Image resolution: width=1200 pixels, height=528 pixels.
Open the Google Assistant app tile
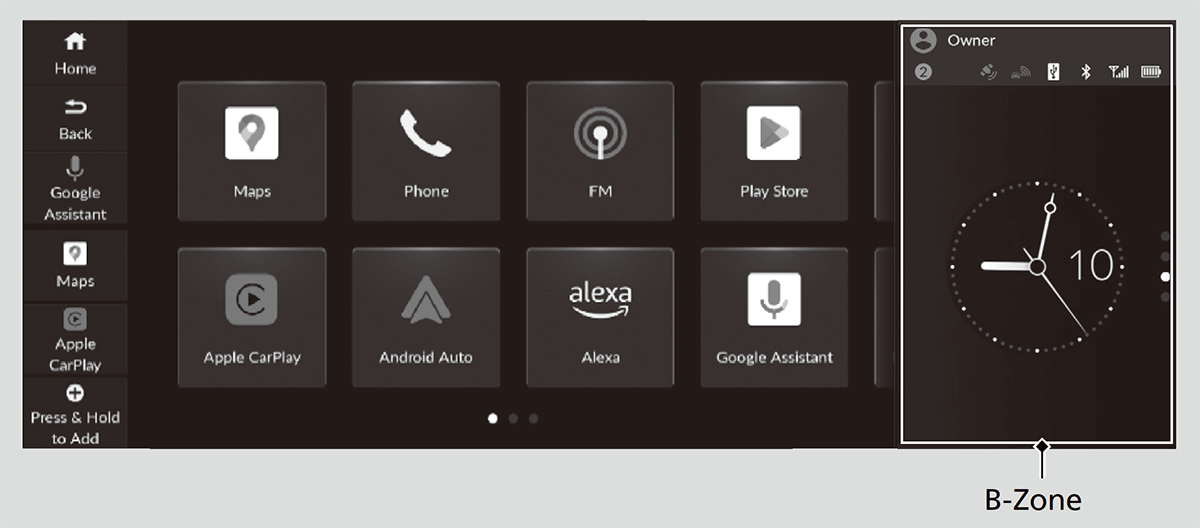pos(774,317)
